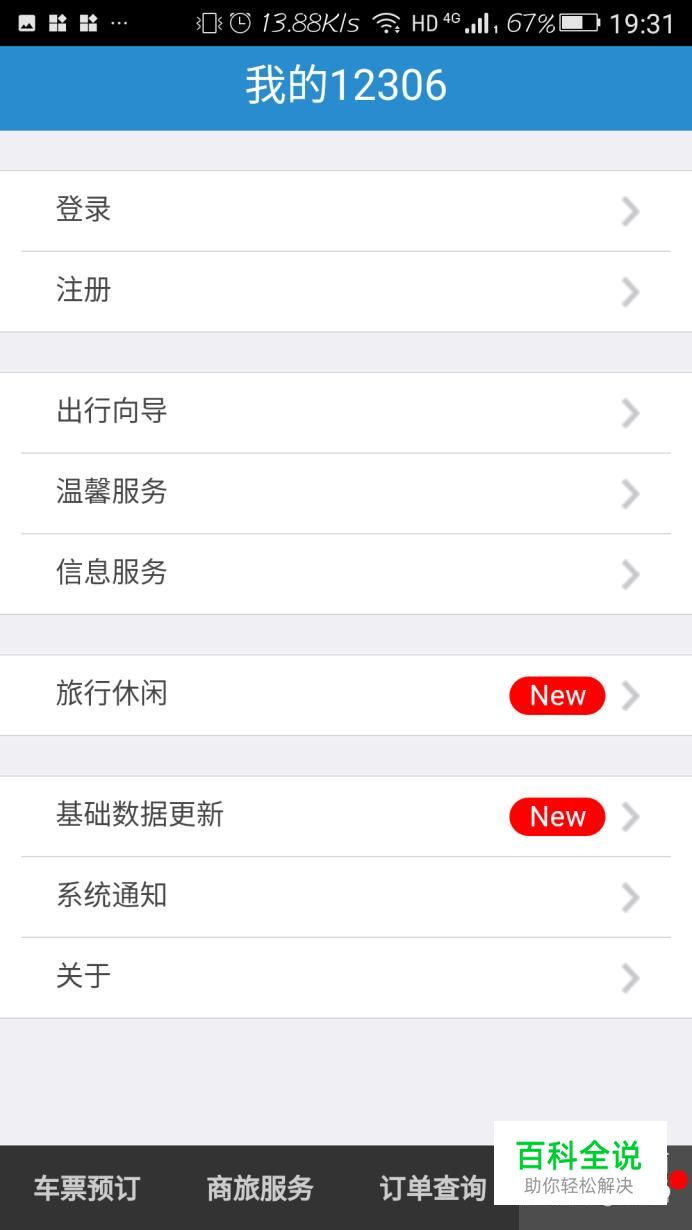View 系统通知 system notifications

click(345, 896)
